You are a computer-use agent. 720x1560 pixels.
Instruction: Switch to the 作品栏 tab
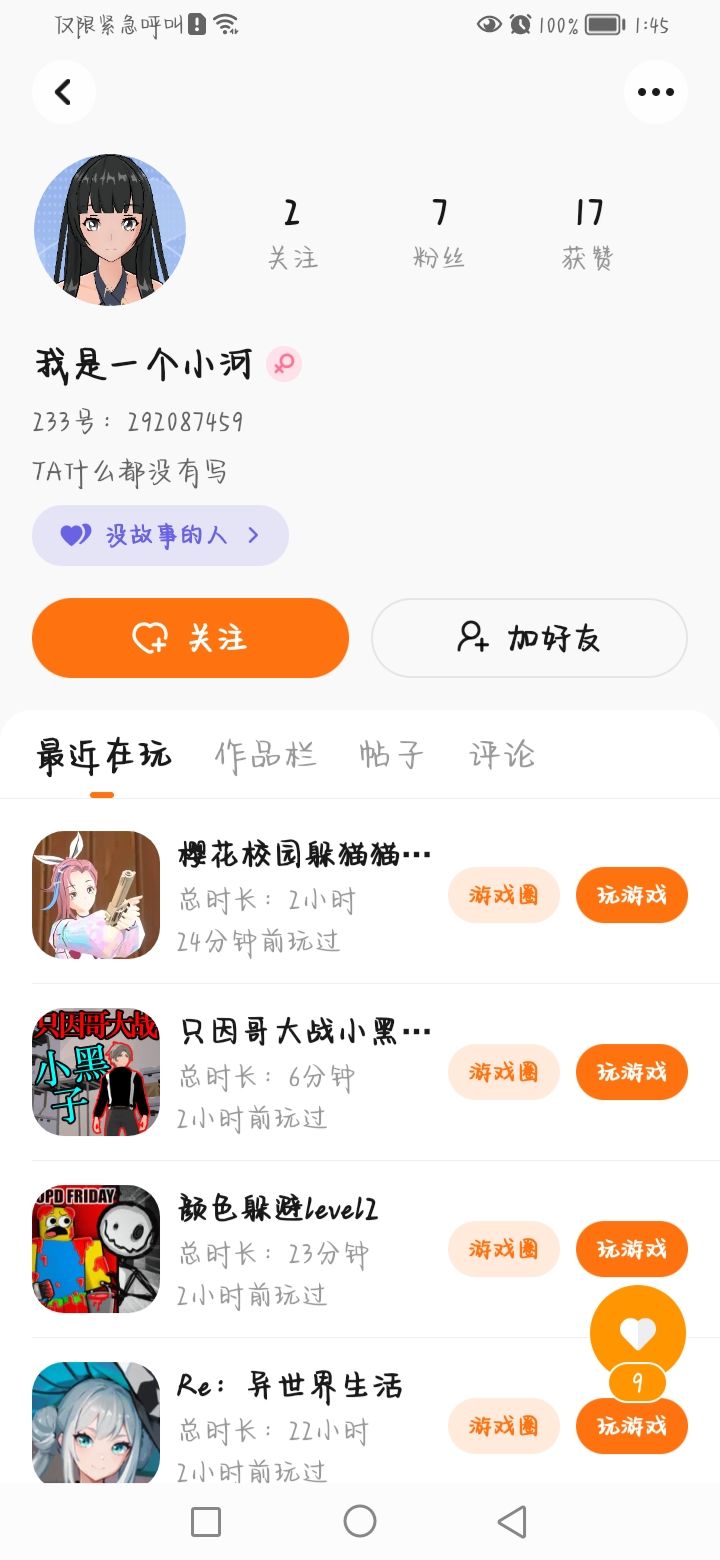coord(265,755)
